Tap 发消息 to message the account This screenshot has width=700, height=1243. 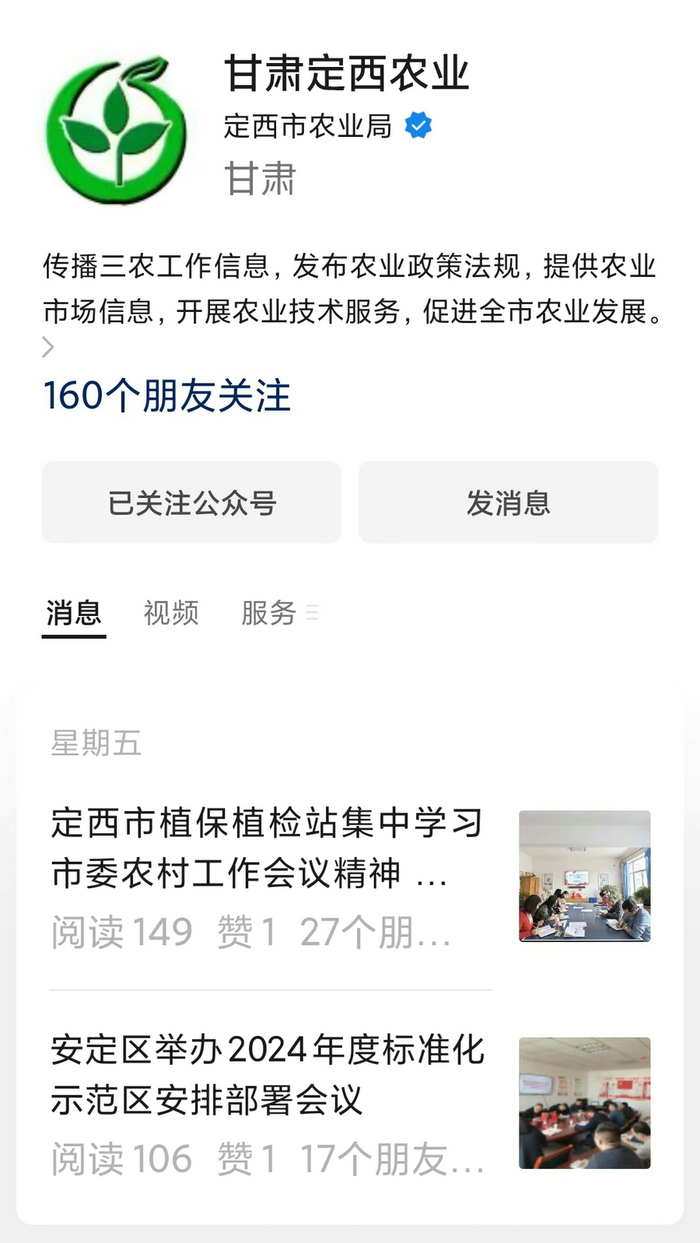[508, 503]
